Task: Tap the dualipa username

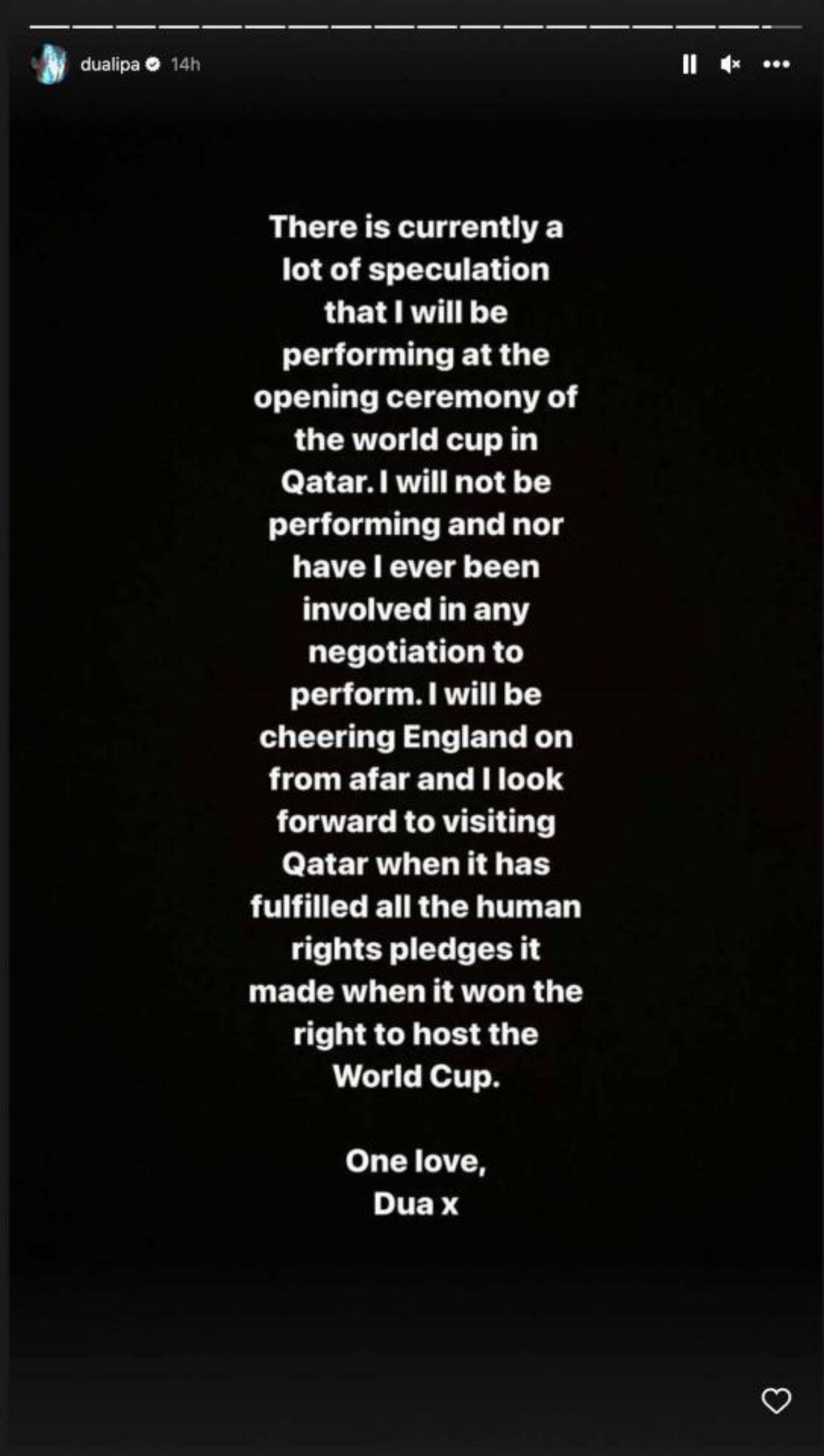Action: pyautogui.click(x=110, y=64)
